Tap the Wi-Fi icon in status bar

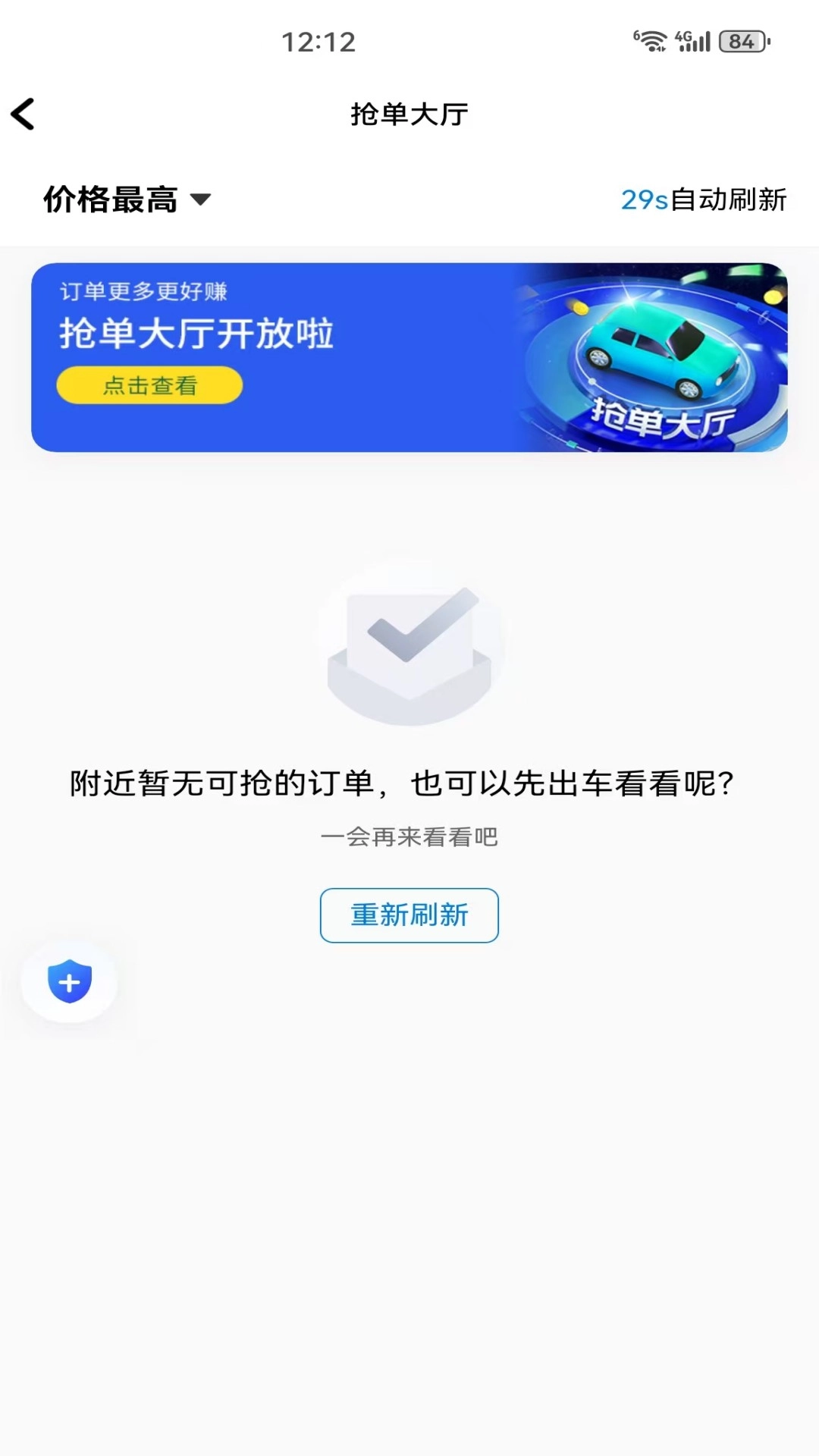[651, 42]
